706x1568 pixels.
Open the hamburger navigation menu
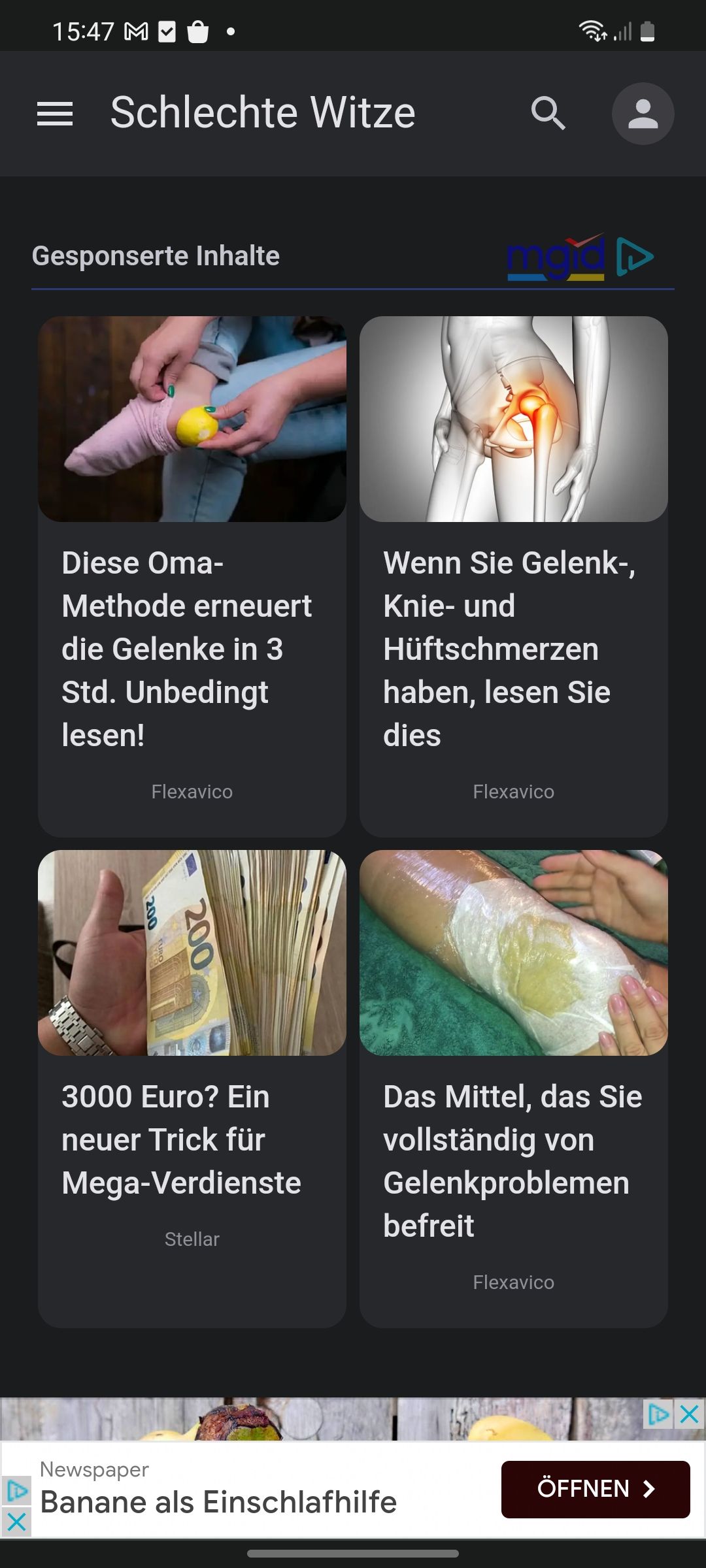coord(55,114)
